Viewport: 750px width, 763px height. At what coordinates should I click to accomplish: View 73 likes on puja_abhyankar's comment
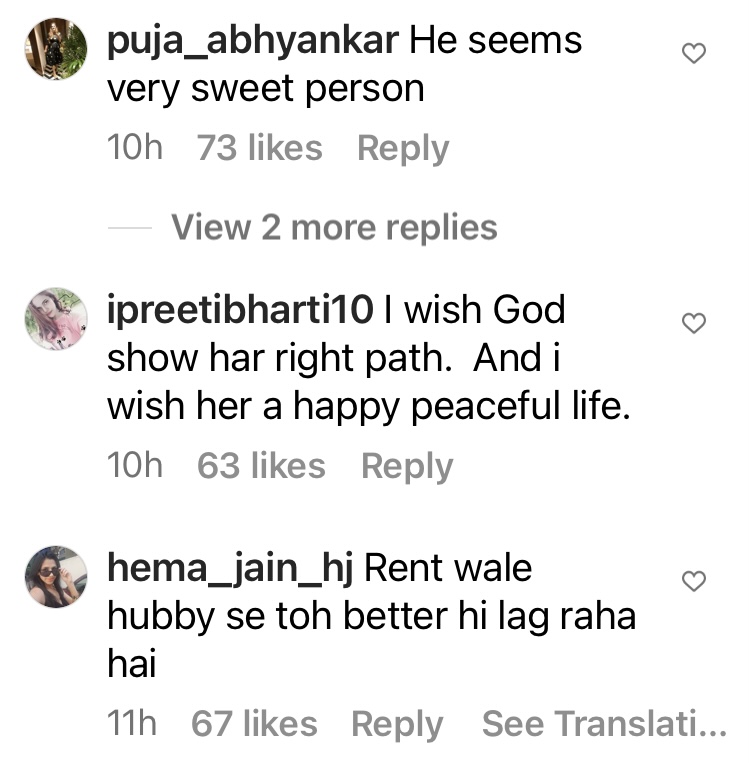259,149
